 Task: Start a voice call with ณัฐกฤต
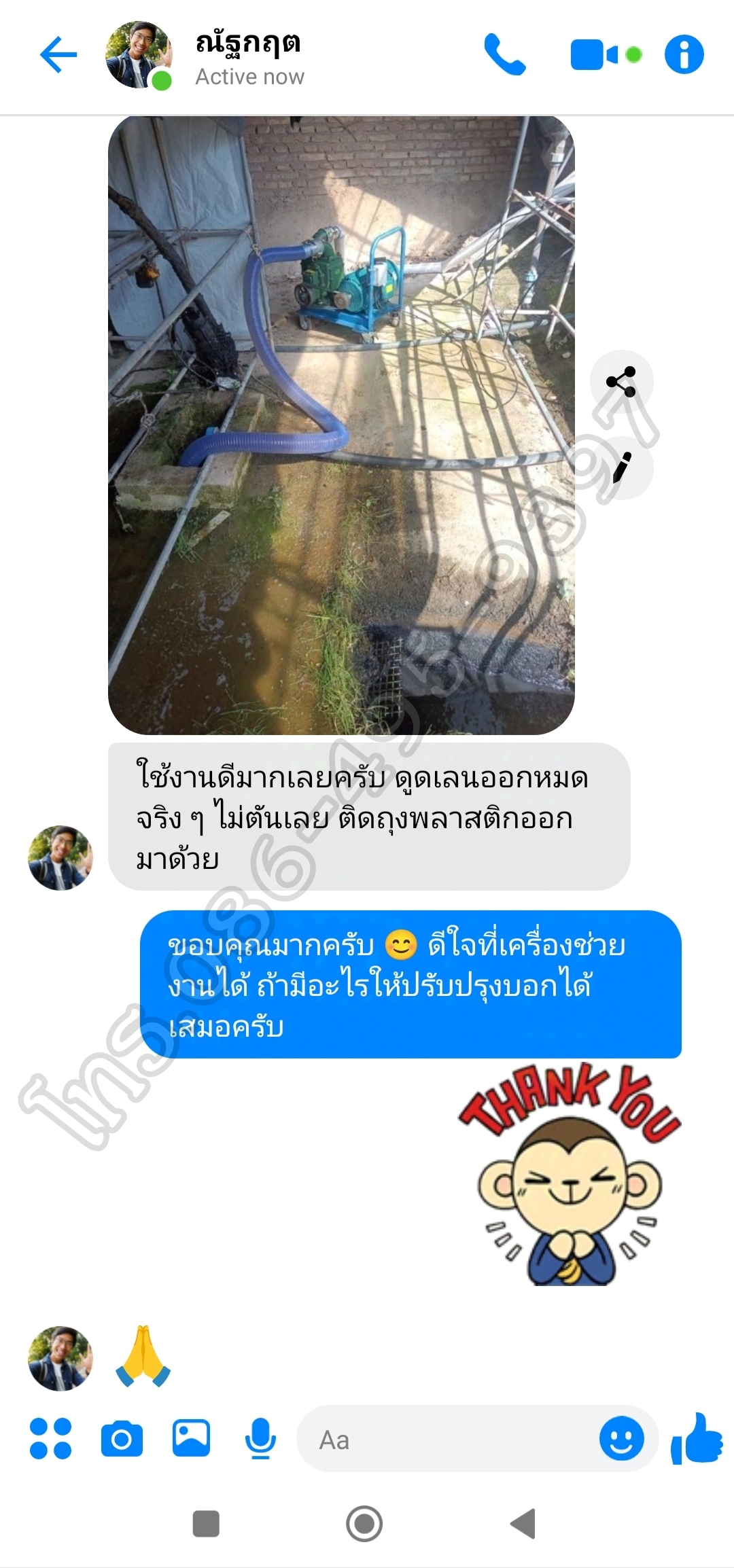click(504, 54)
